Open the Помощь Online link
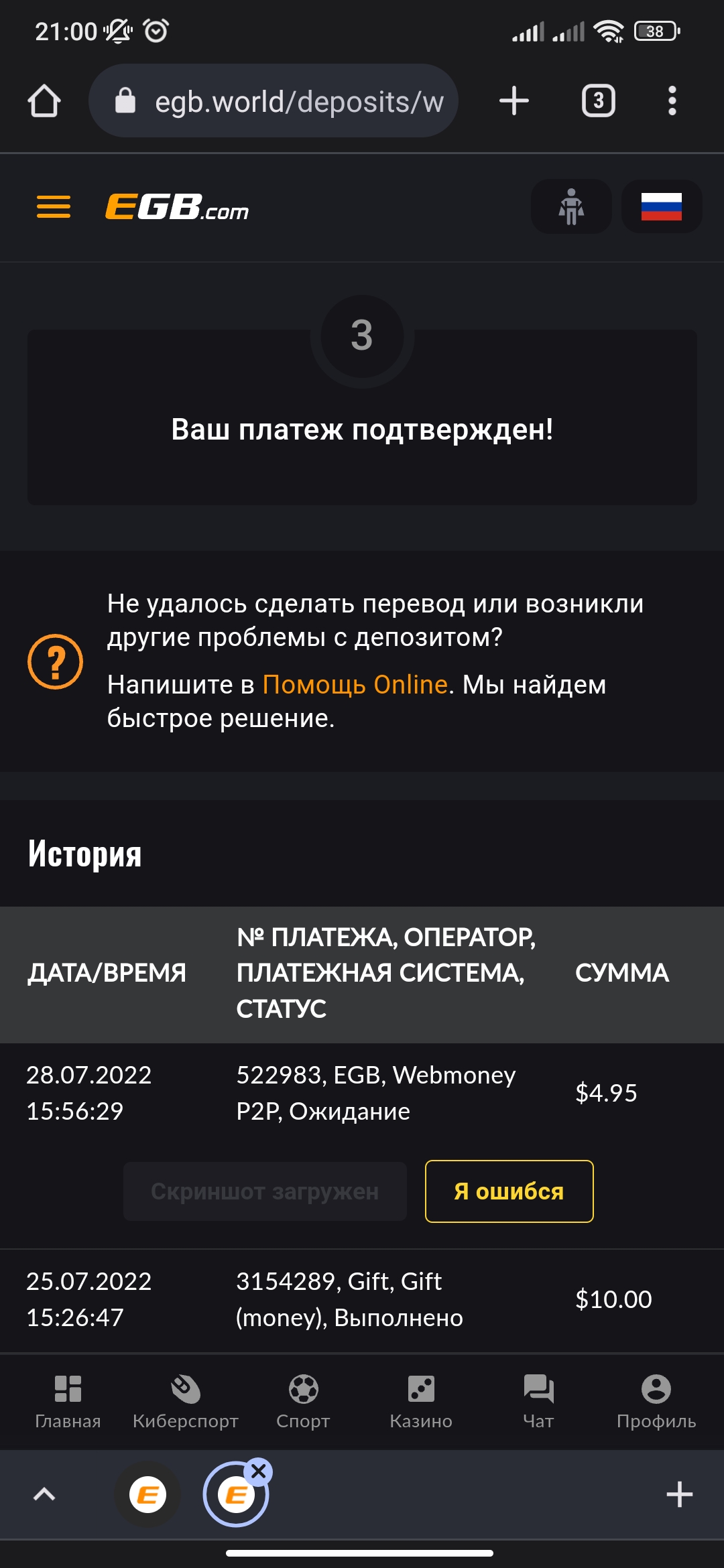The height and width of the screenshot is (1568, 724). [x=355, y=684]
